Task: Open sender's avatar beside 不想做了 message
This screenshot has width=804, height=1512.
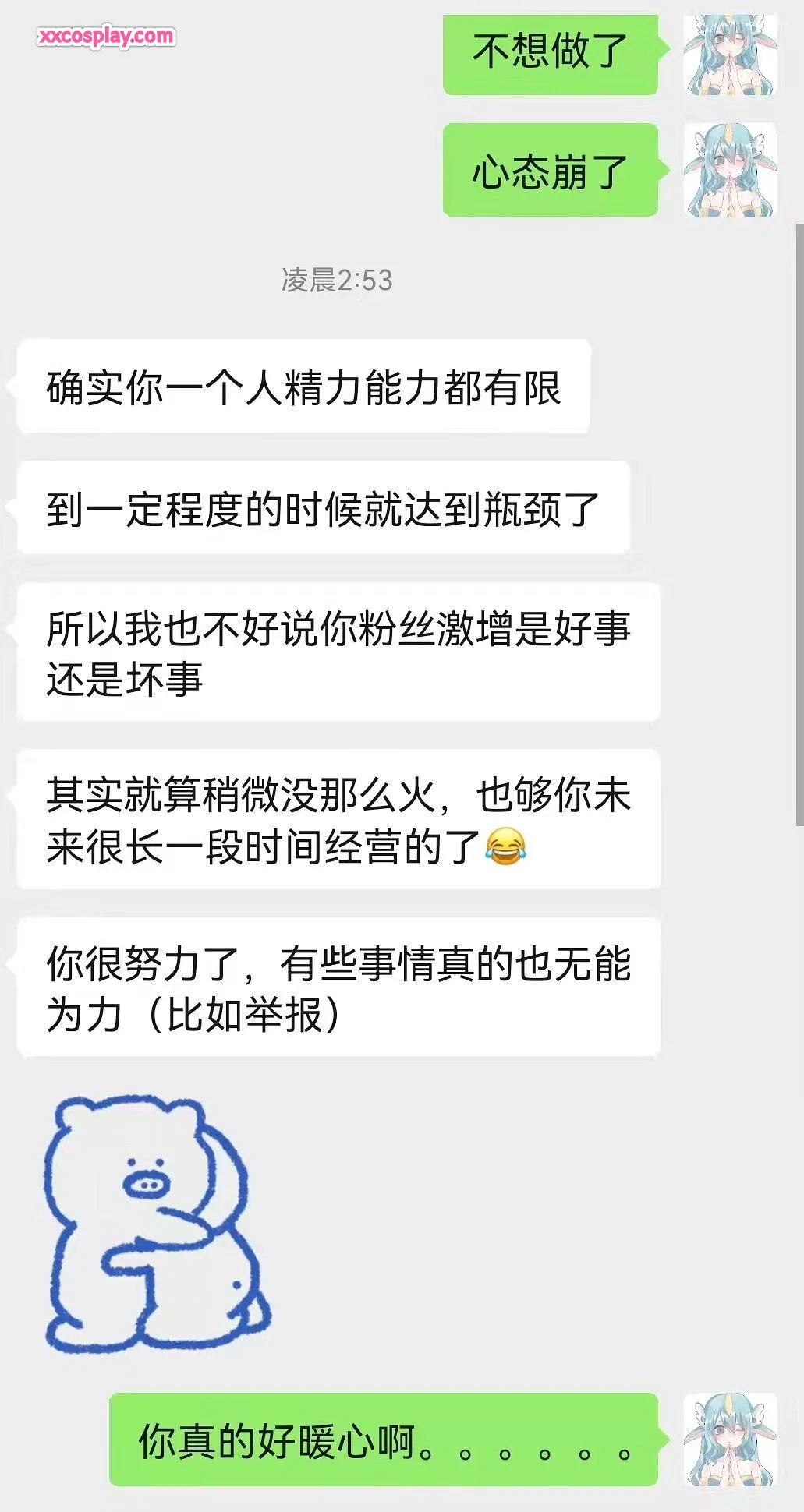Action: (x=730, y=55)
